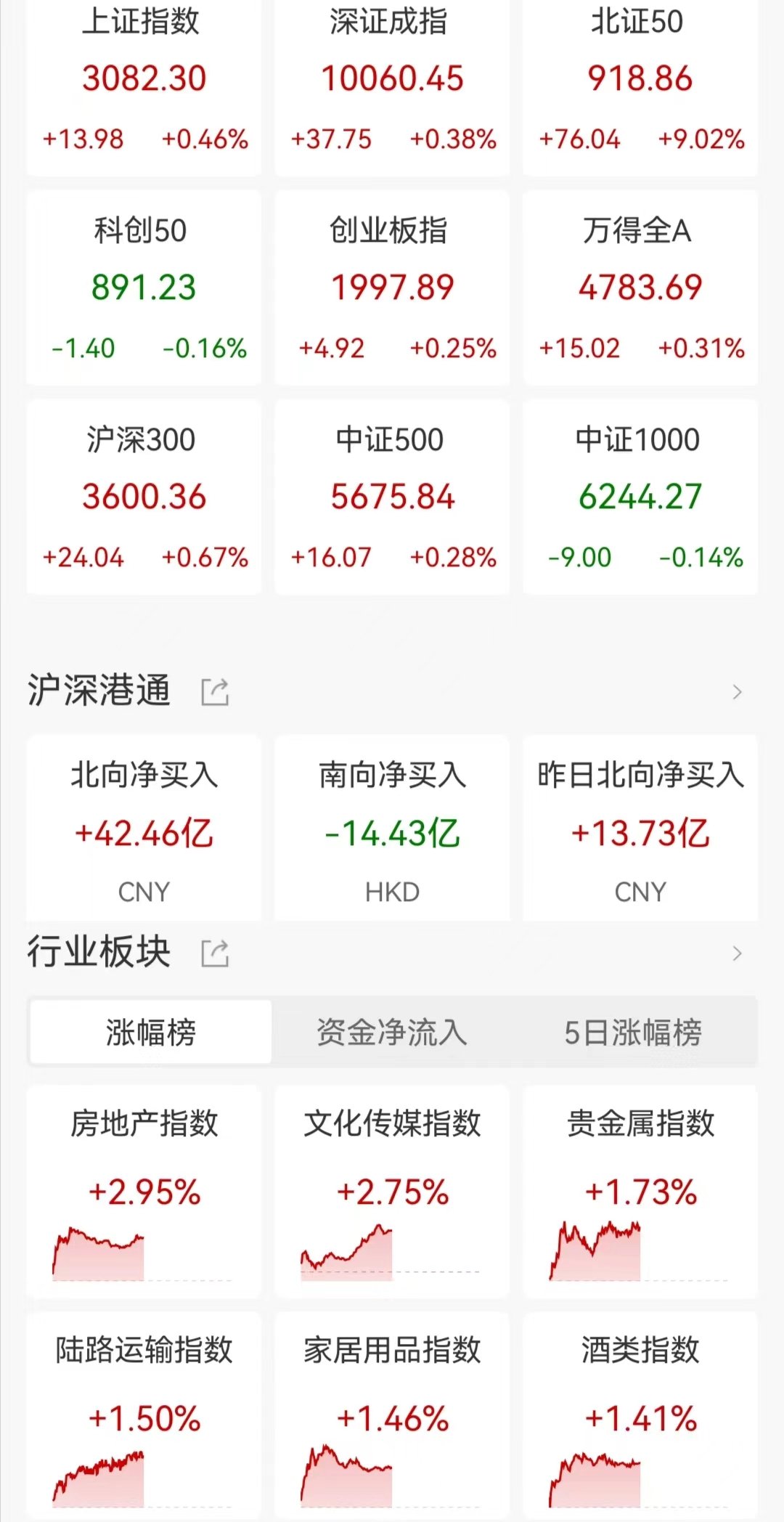View 科创50 index details
The width and height of the screenshot is (784, 1522).
point(144,288)
